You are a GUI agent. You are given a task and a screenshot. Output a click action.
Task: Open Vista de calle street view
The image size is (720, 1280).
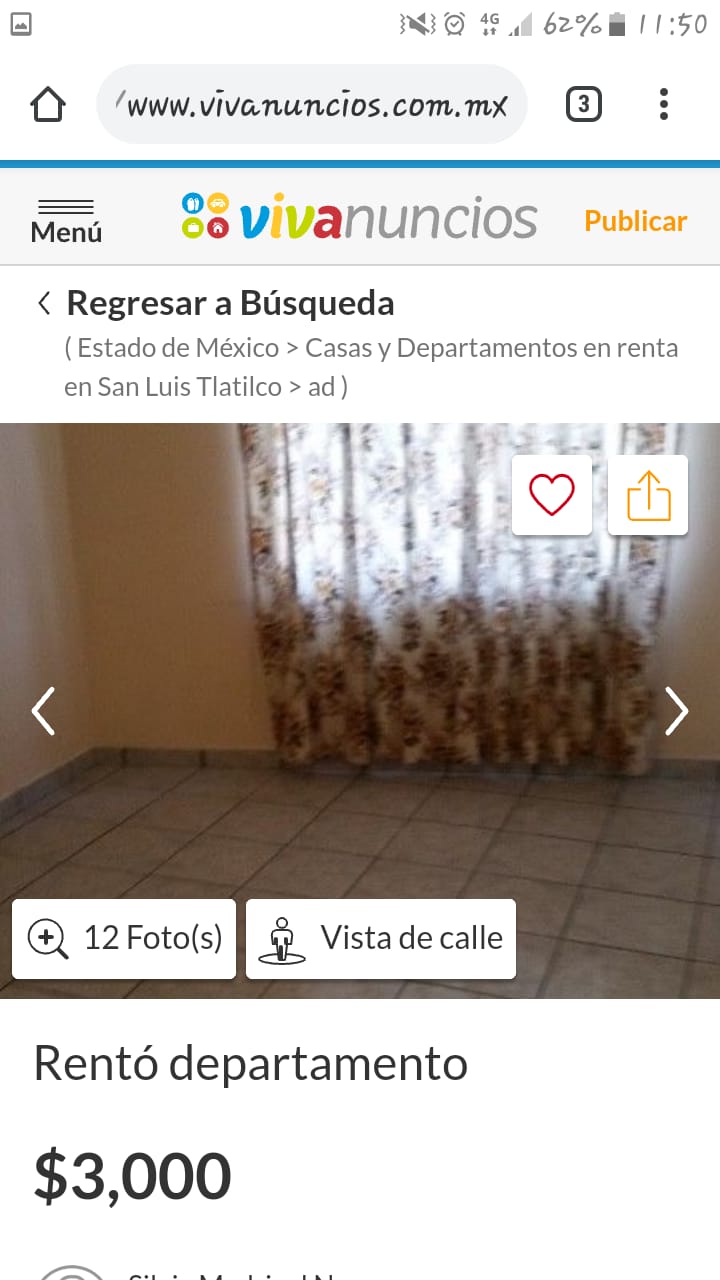pos(381,938)
